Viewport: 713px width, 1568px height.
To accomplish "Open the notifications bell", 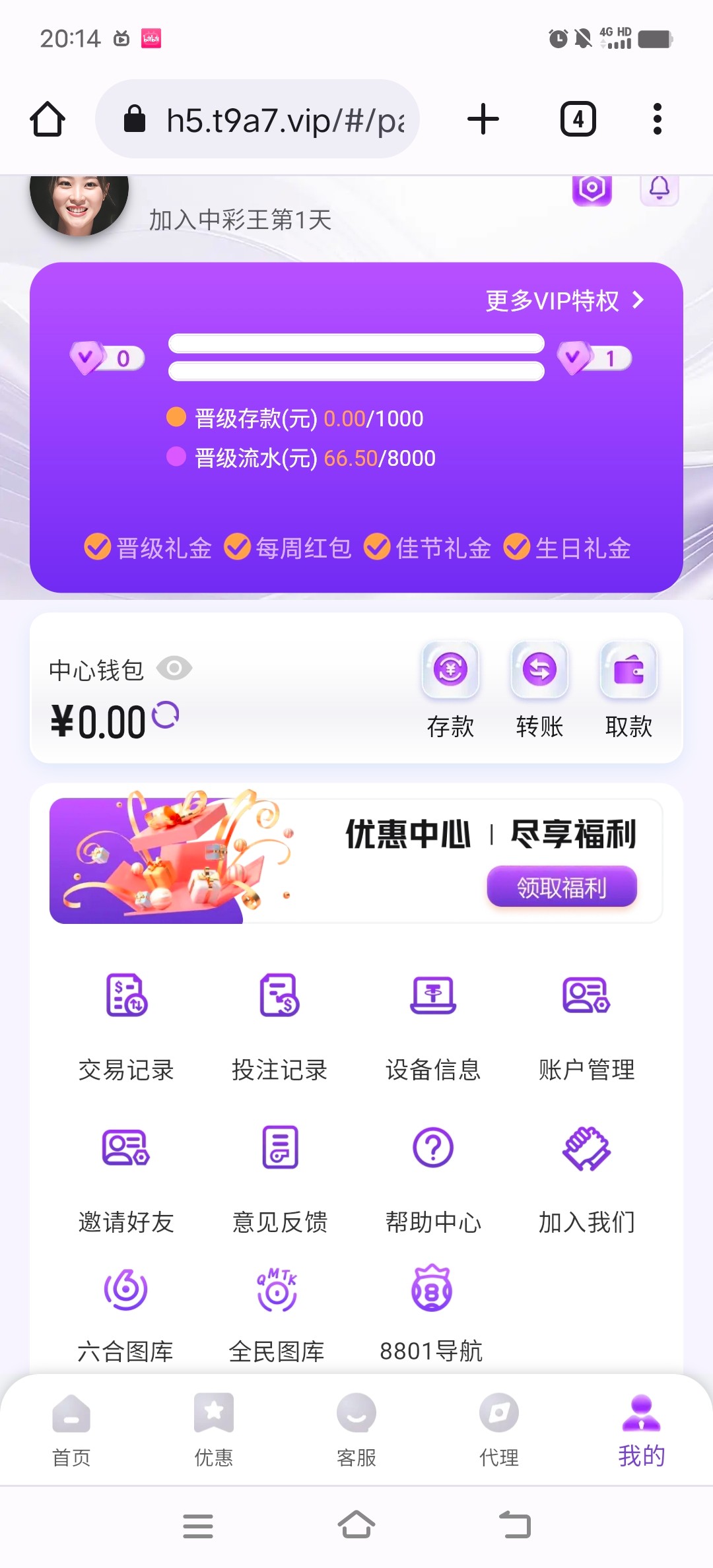I will (659, 189).
